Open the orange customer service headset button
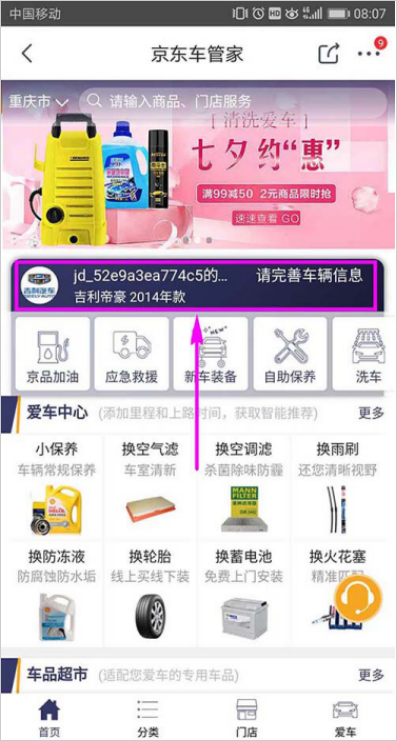 (x=358, y=597)
